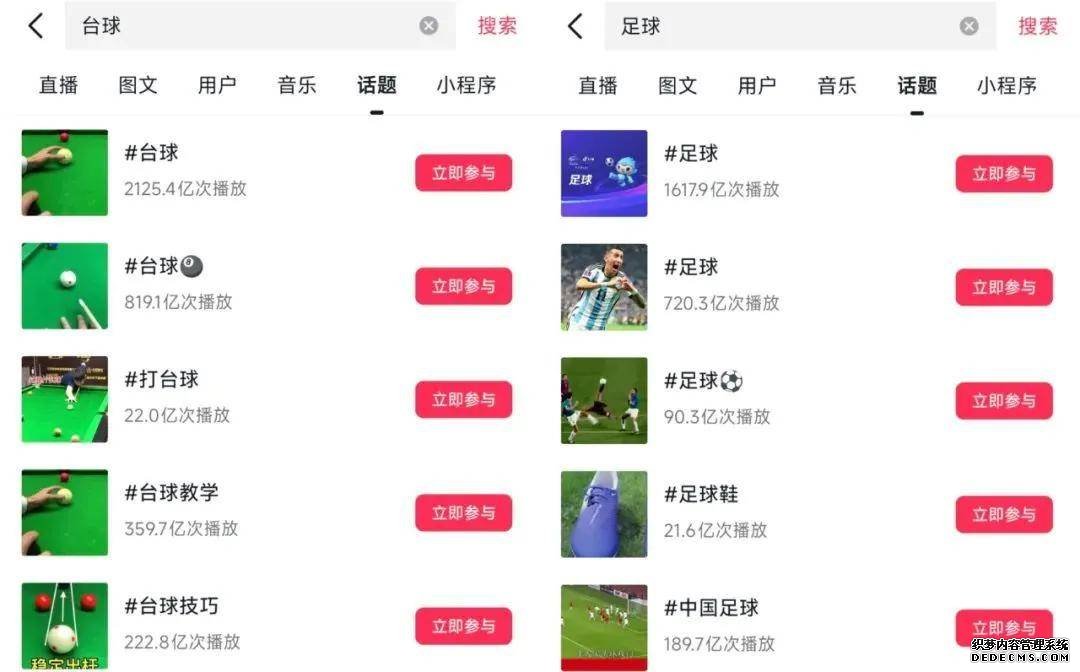Join the #足球 topic with 1617.9亿 plays
1080x672 pixels.
tap(1003, 174)
